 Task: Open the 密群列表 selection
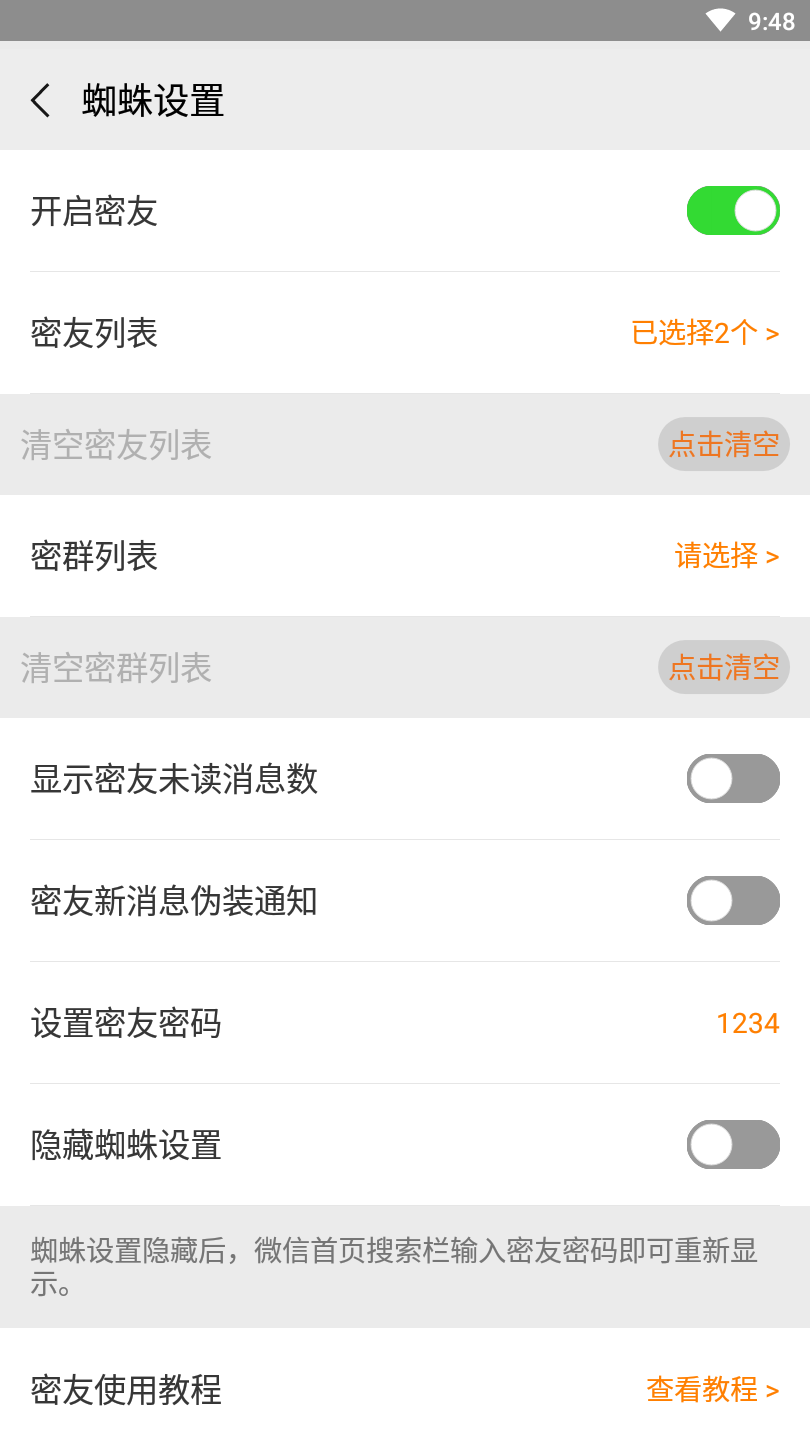click(x=405, y=556)
